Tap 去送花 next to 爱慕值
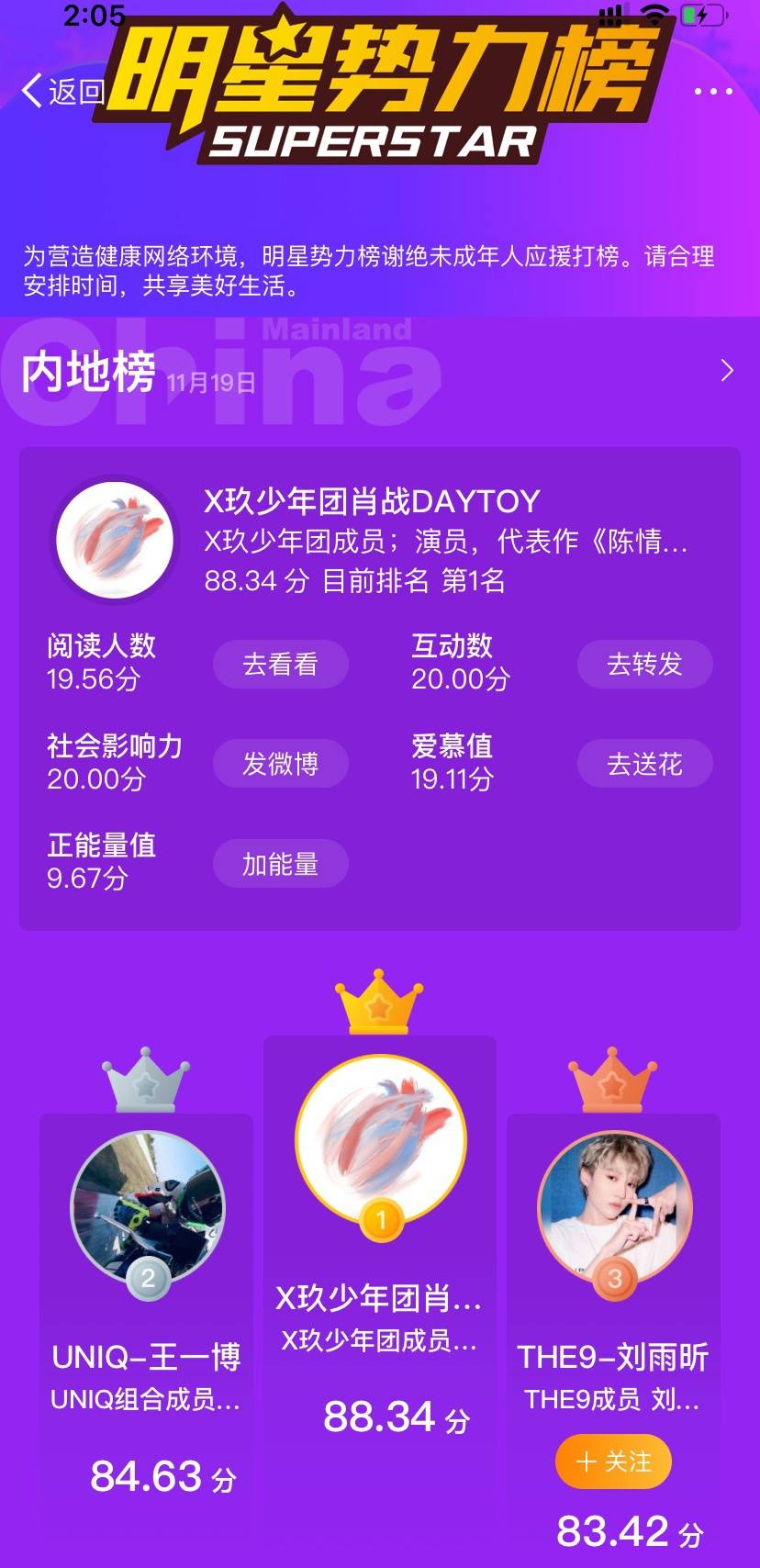The image size is (760, 1568). pyautogui.click(x=644, y=764)
